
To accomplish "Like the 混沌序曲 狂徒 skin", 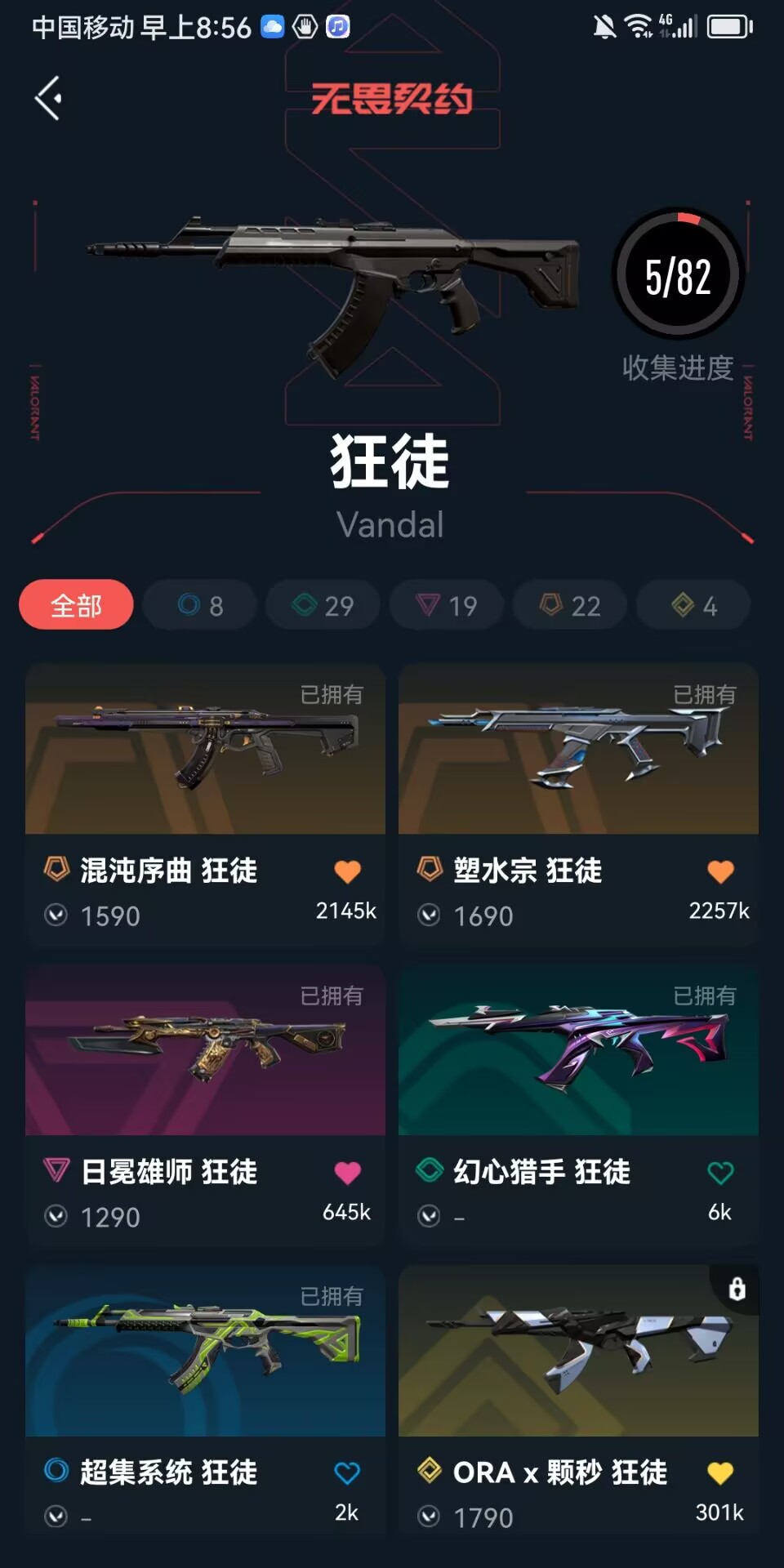I will (347, 871).
